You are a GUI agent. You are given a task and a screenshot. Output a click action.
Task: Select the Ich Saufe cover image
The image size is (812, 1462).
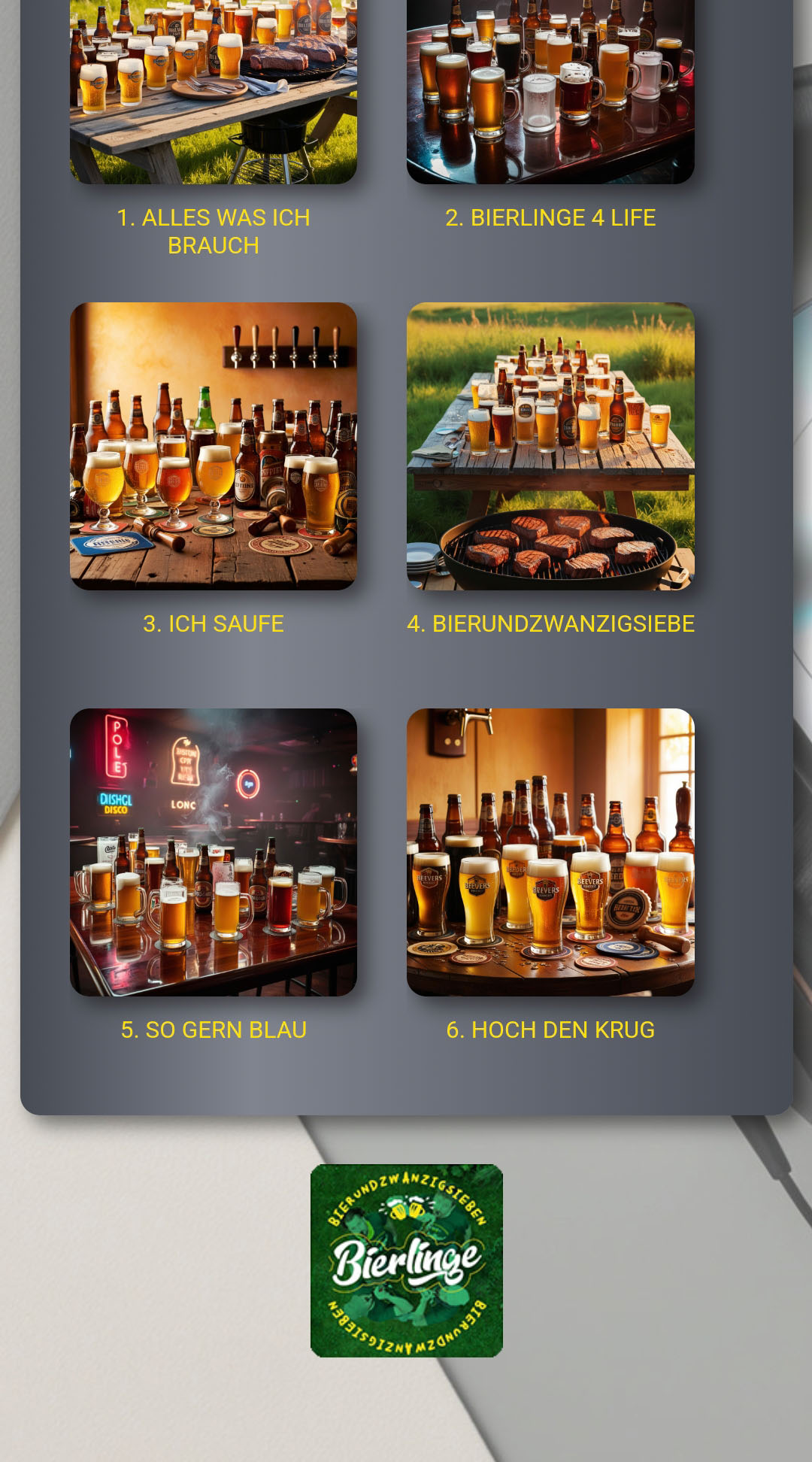214,446
